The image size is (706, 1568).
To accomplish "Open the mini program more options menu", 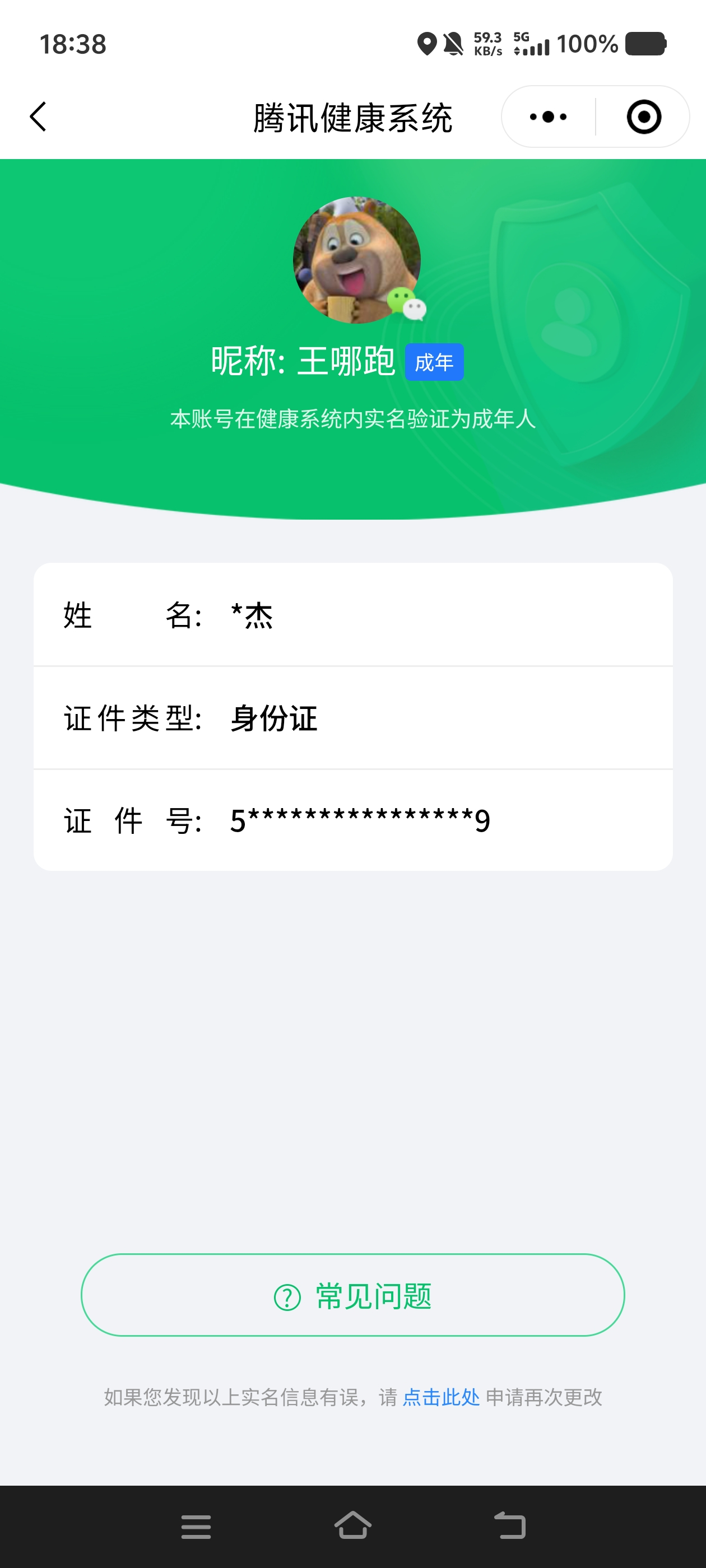I will coord(547,116).
